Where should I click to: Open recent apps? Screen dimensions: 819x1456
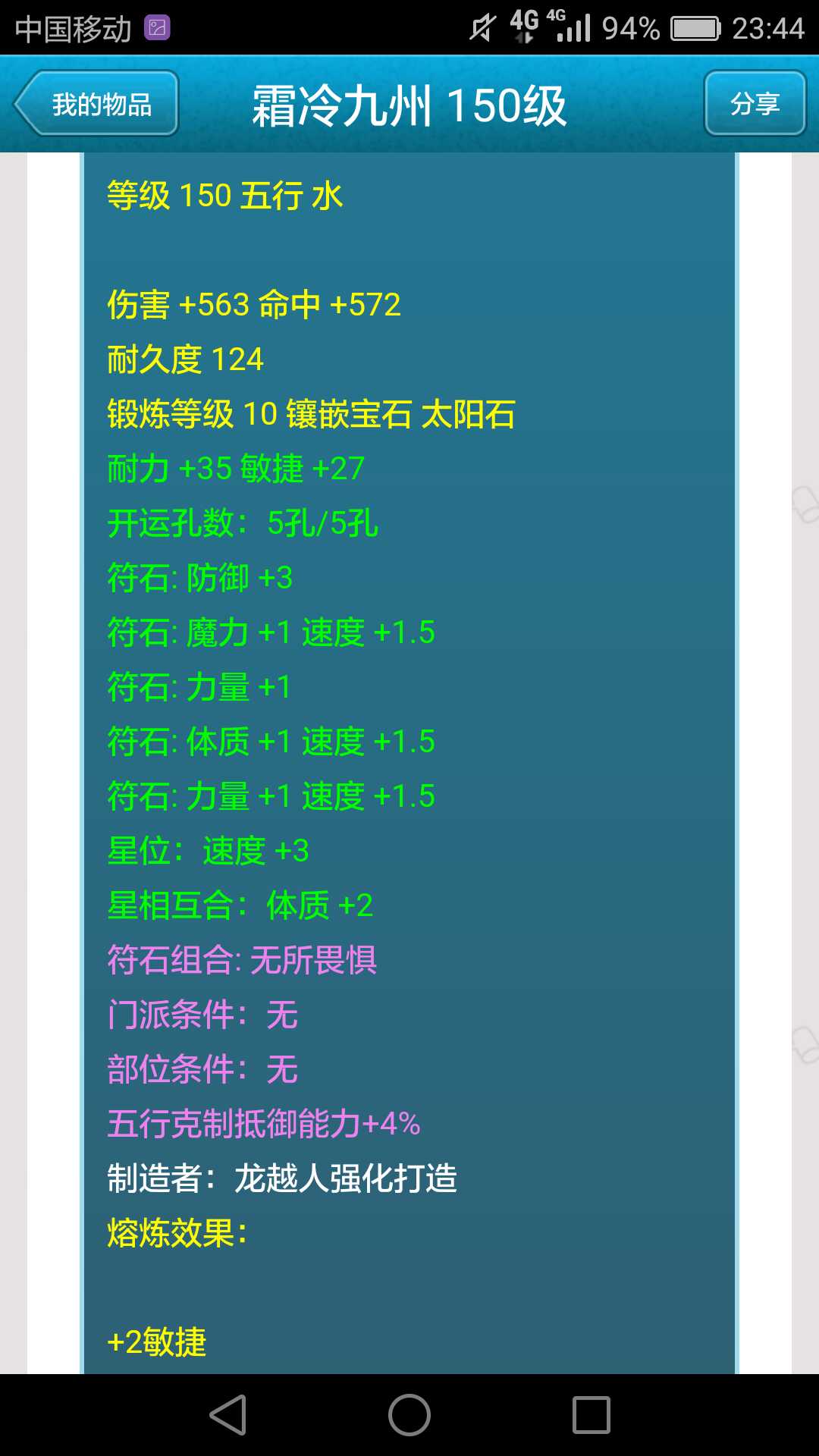[x=591, y=1415]
